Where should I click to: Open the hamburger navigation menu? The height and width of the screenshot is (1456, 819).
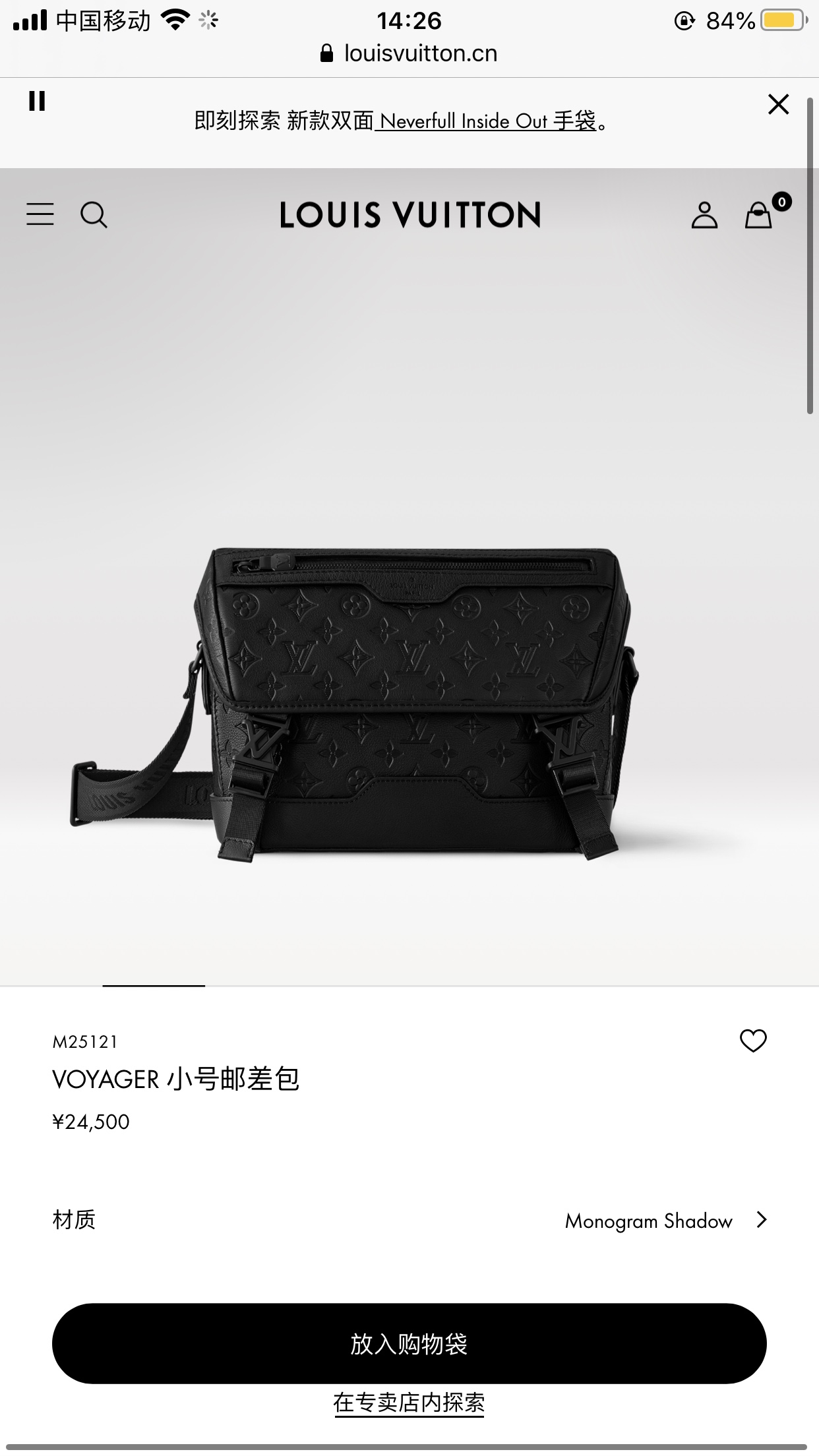pos(40,214)
